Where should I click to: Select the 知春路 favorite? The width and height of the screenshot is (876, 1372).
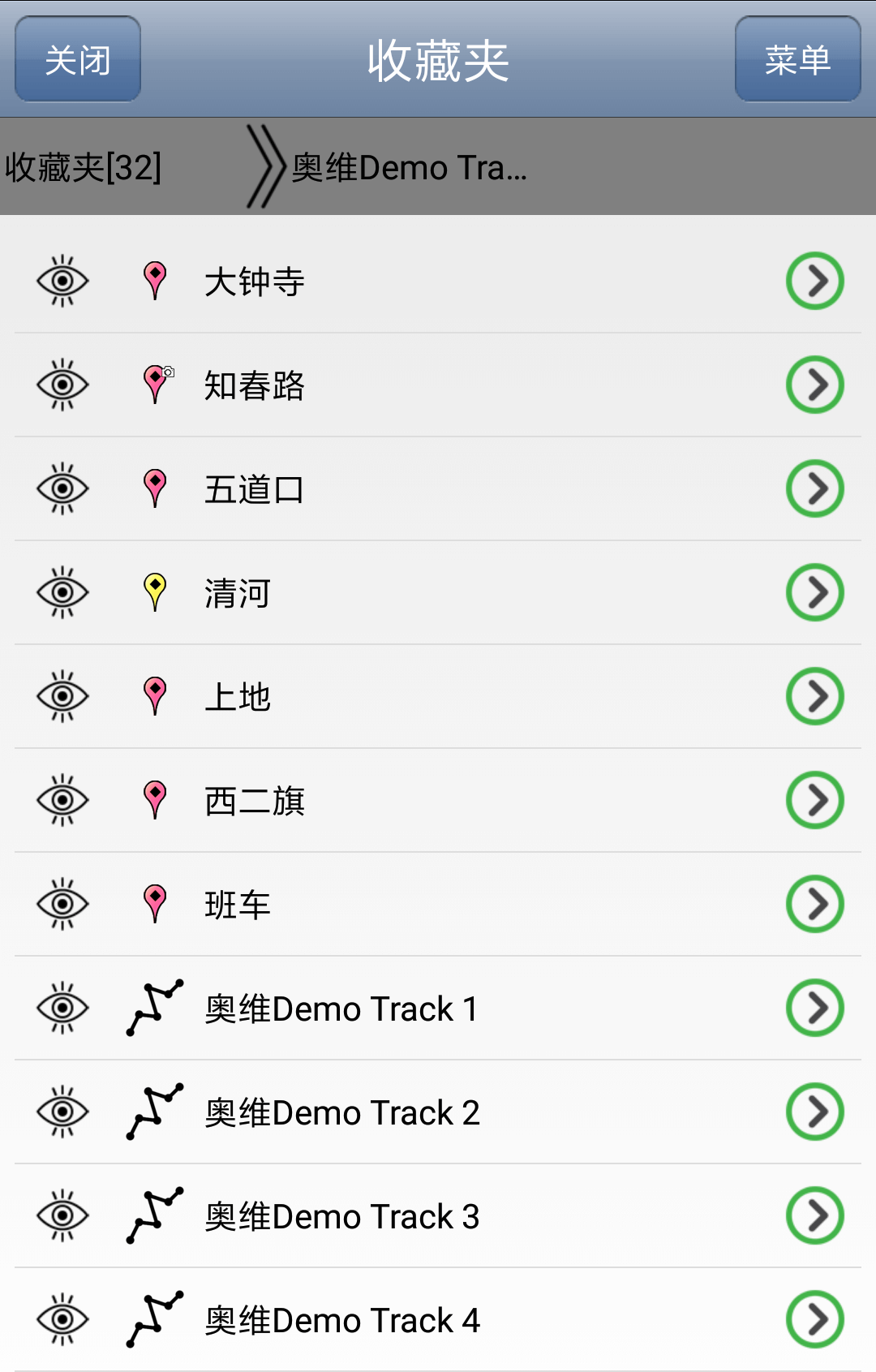[x=254, y=385]
